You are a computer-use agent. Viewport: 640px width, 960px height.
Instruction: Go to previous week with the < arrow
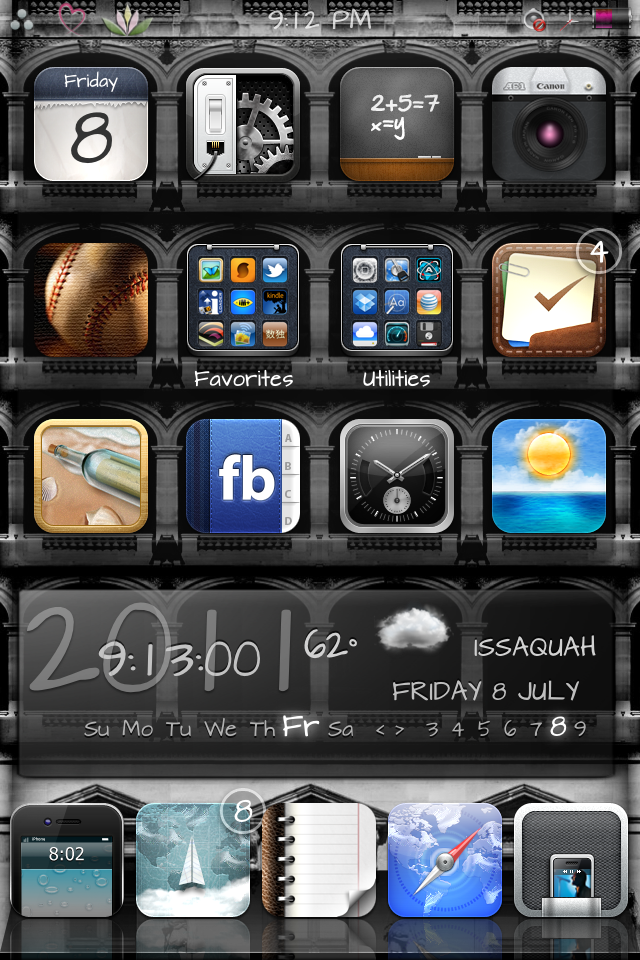tap(380, 729)
